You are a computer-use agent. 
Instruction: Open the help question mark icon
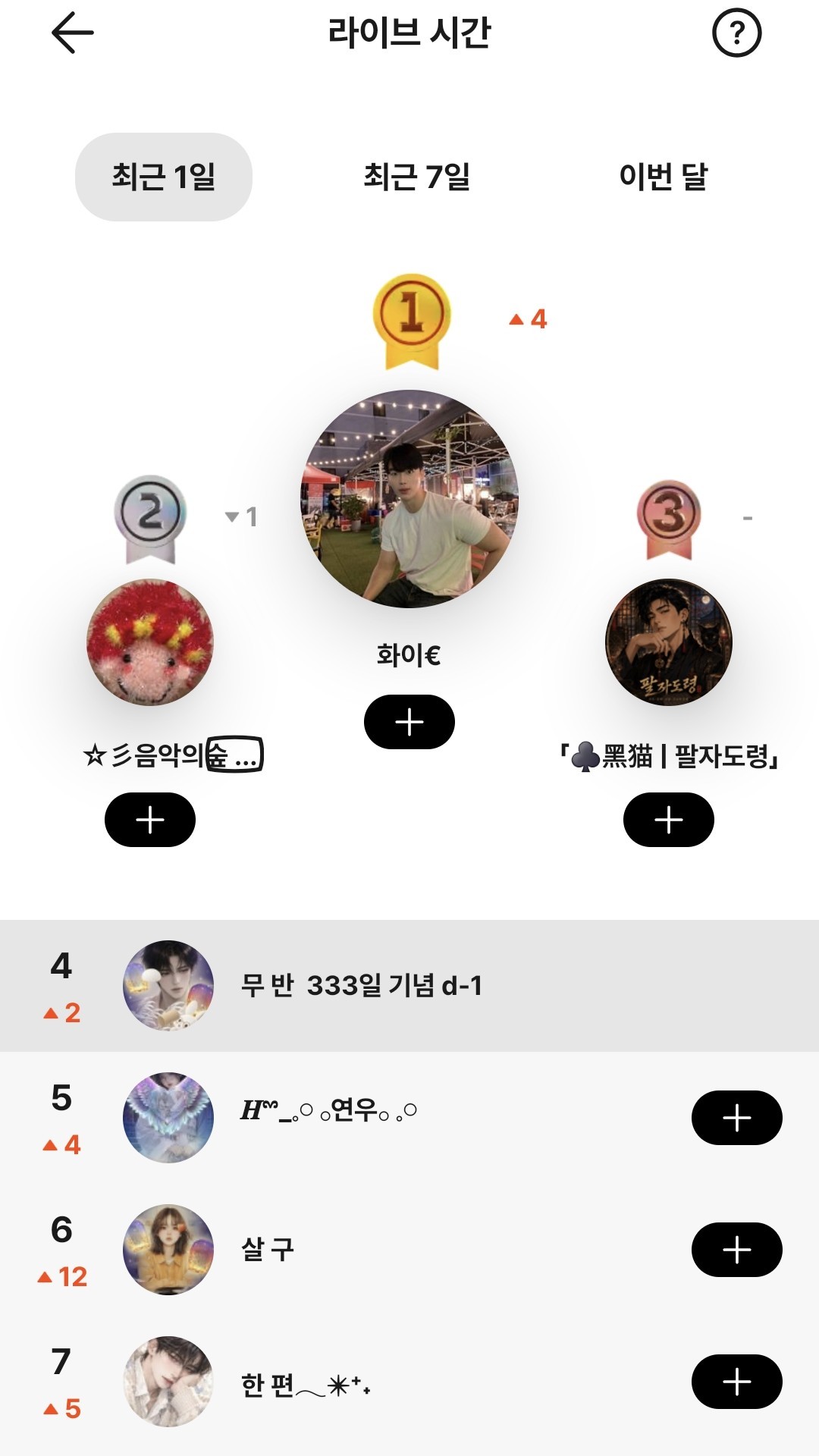point(736,33)
